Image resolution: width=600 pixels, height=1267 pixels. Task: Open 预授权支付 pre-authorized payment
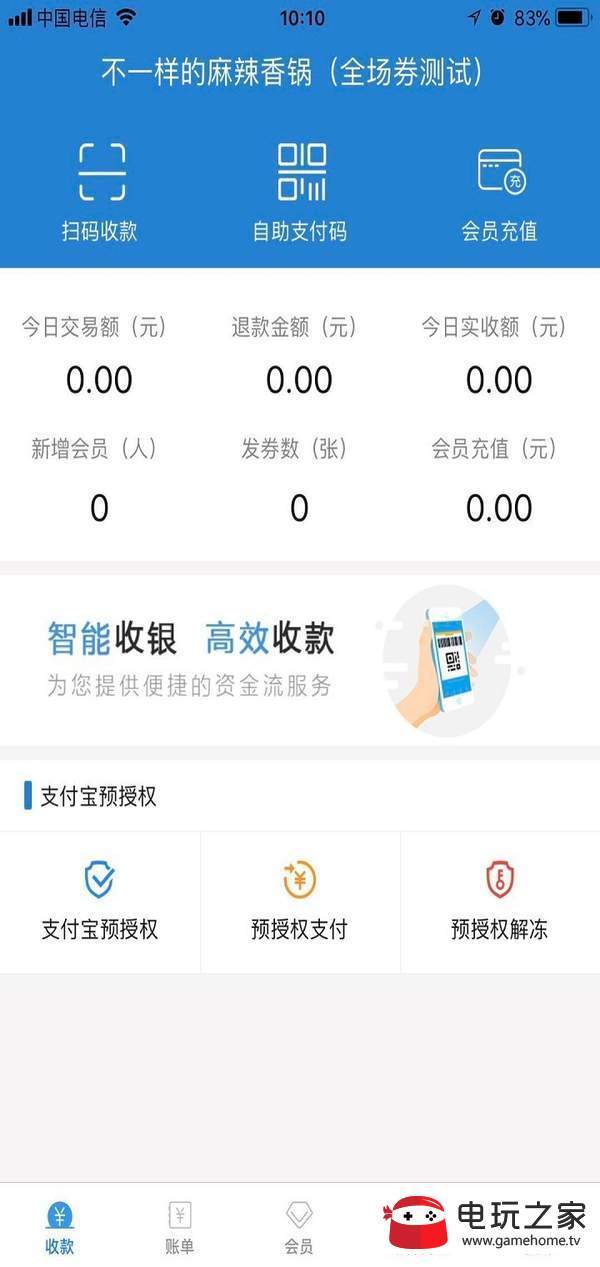[x=300, y=902]
